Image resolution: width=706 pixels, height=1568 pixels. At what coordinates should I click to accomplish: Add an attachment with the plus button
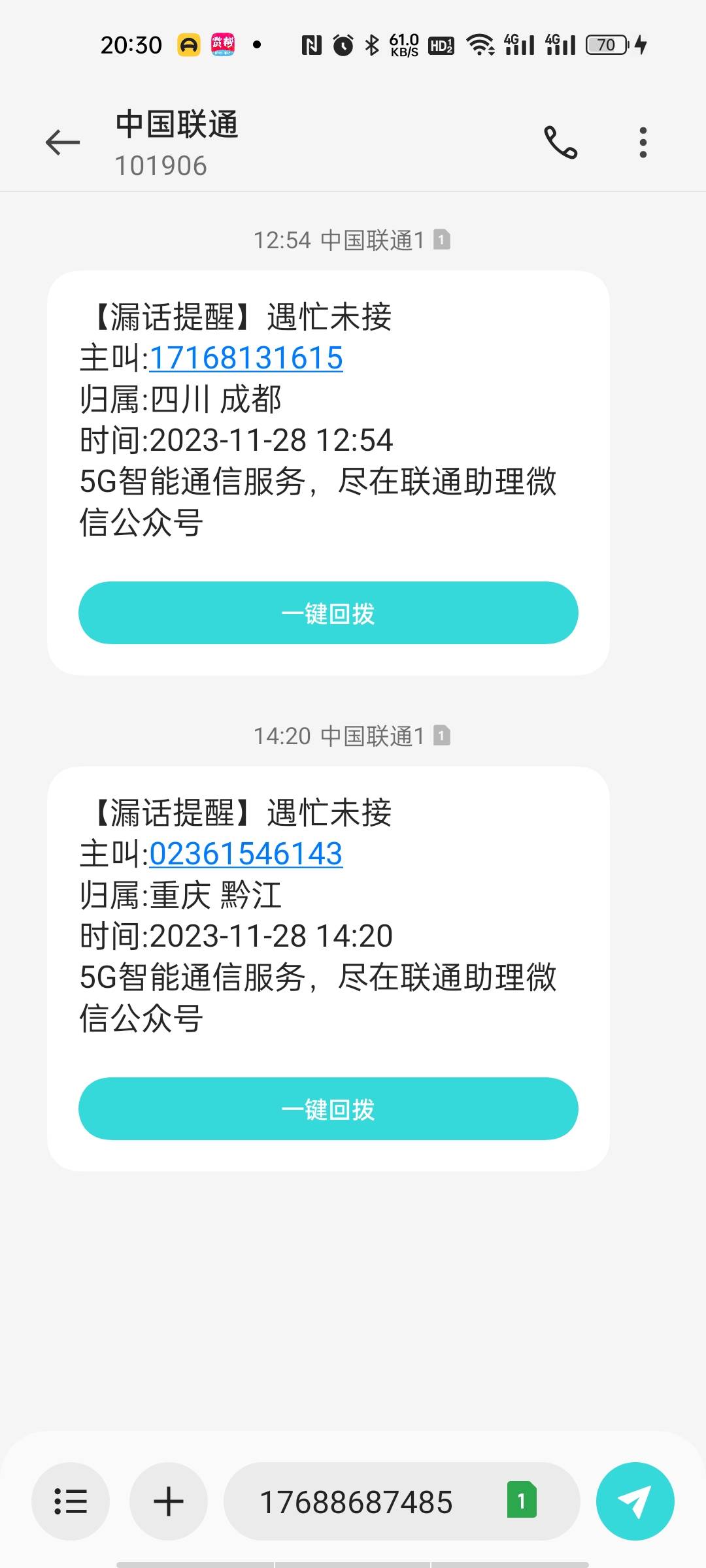coord(168,1501)
